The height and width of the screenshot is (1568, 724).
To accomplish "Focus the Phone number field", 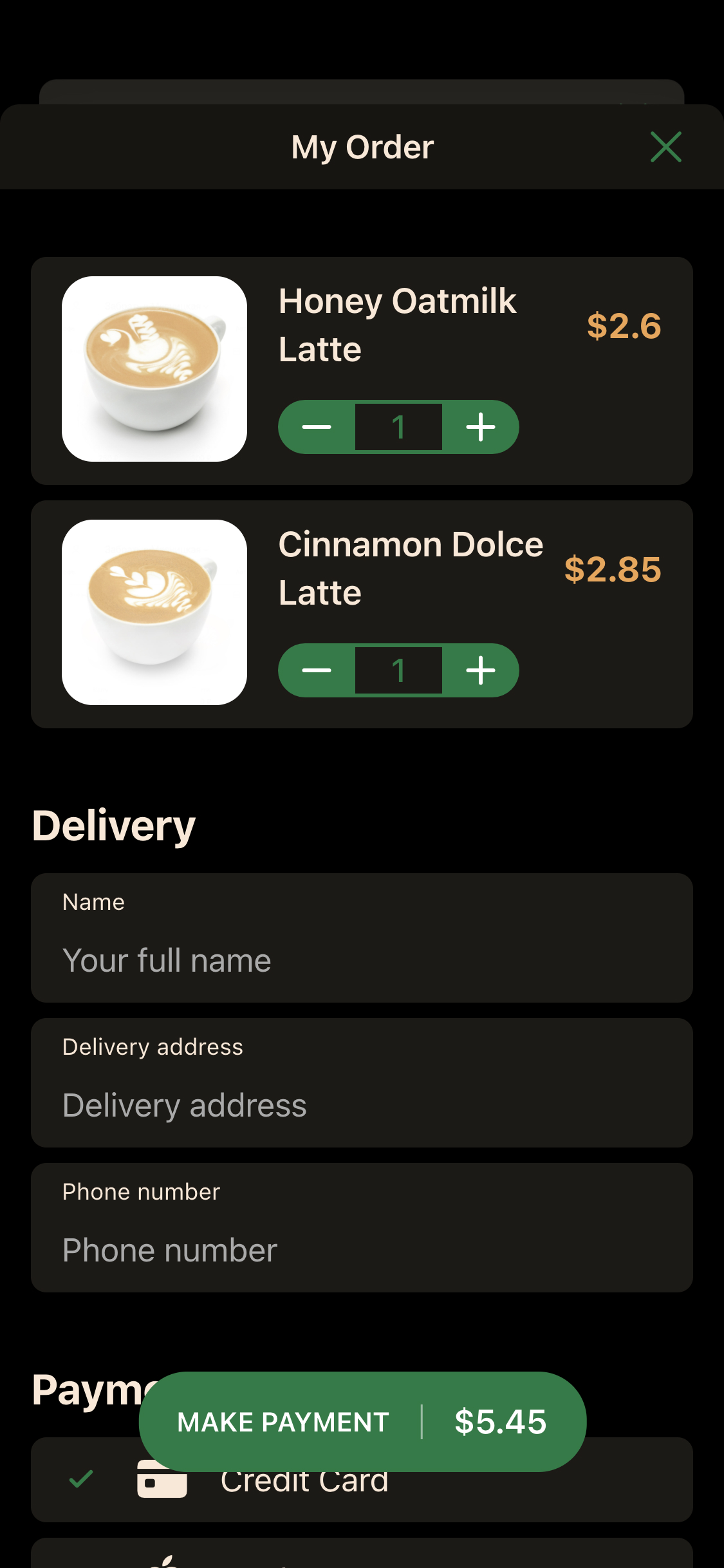I will coord(362,1249).
